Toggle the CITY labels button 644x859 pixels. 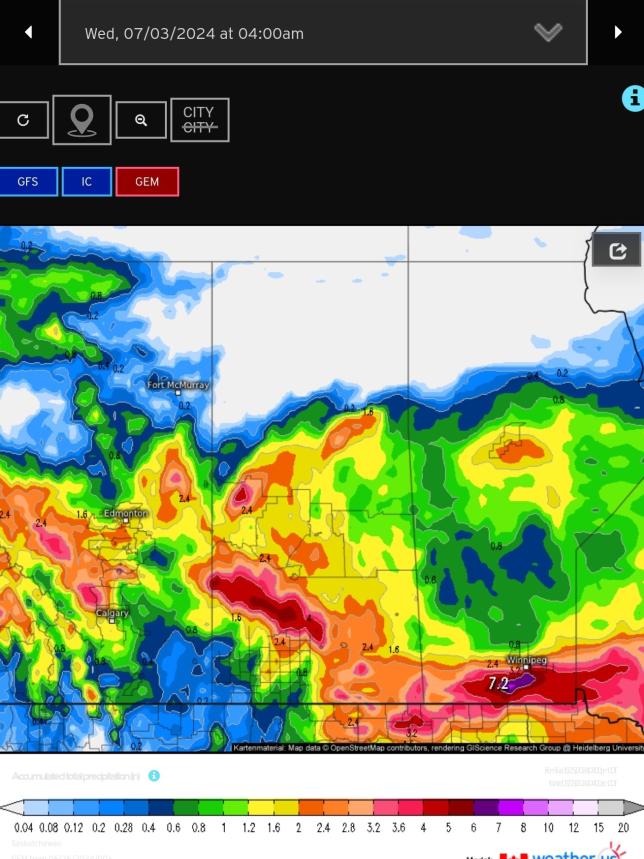[199, 120]
